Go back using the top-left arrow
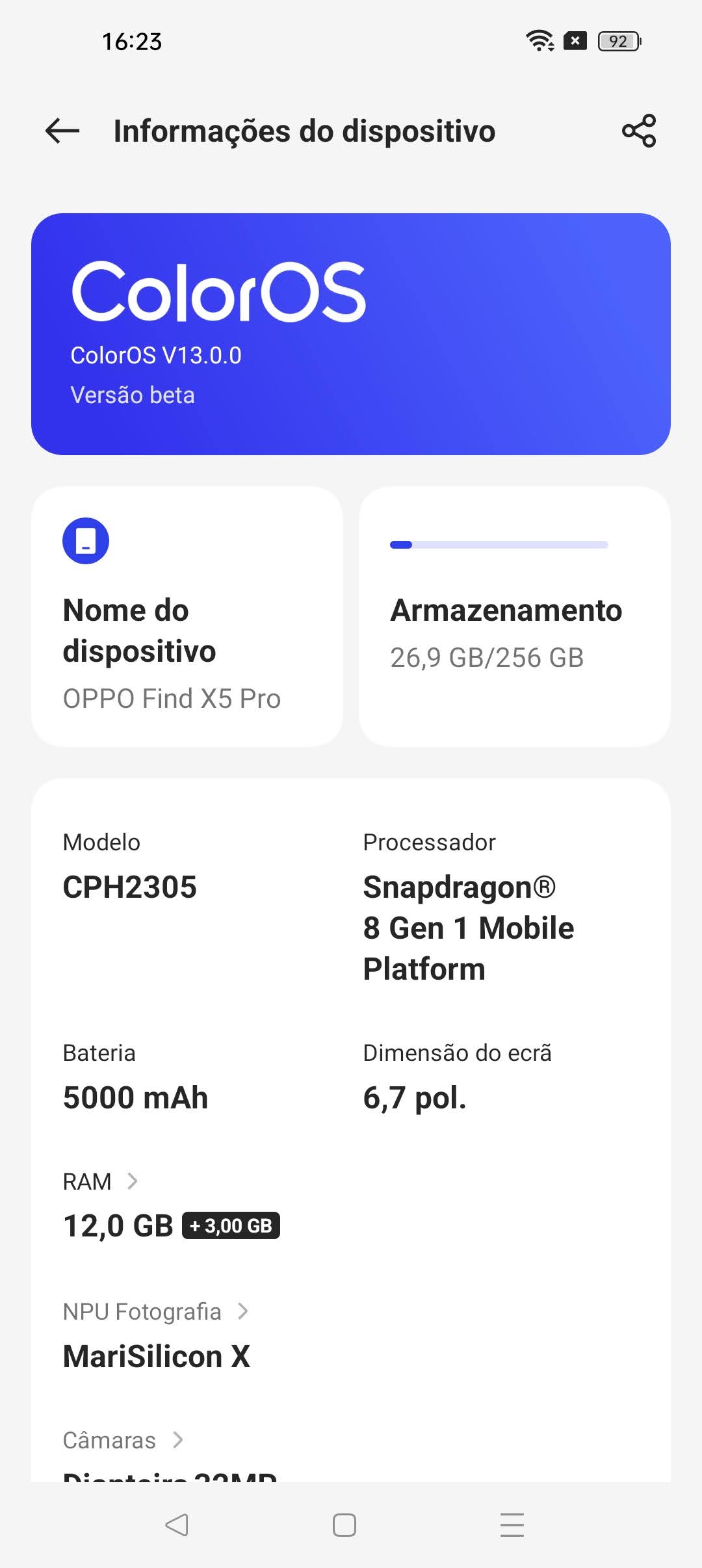The width and height of the screenshot is (702, 1568). coord(62,131)
